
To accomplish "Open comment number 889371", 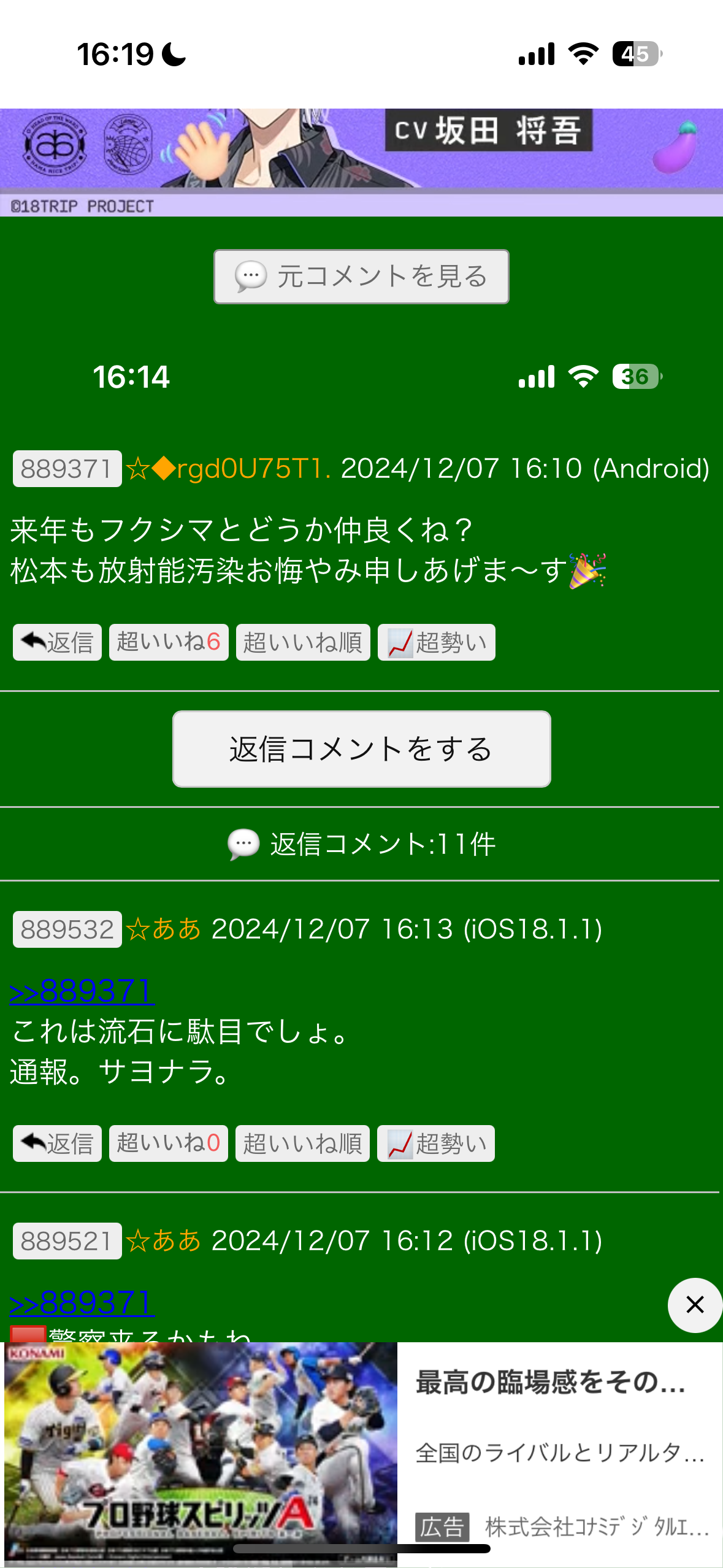I will pos(67,469).
